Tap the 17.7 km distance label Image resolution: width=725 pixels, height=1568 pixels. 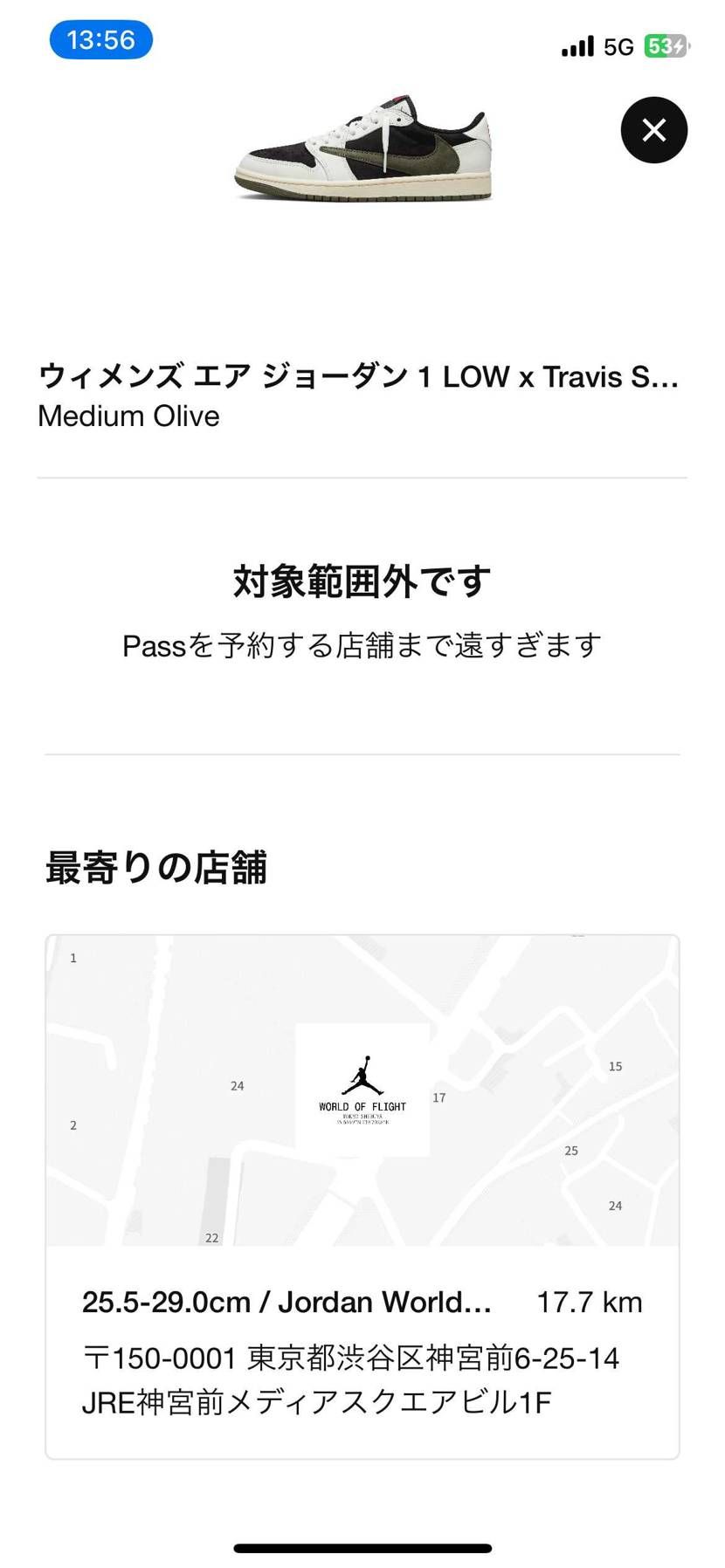(x=591, y=1302)
